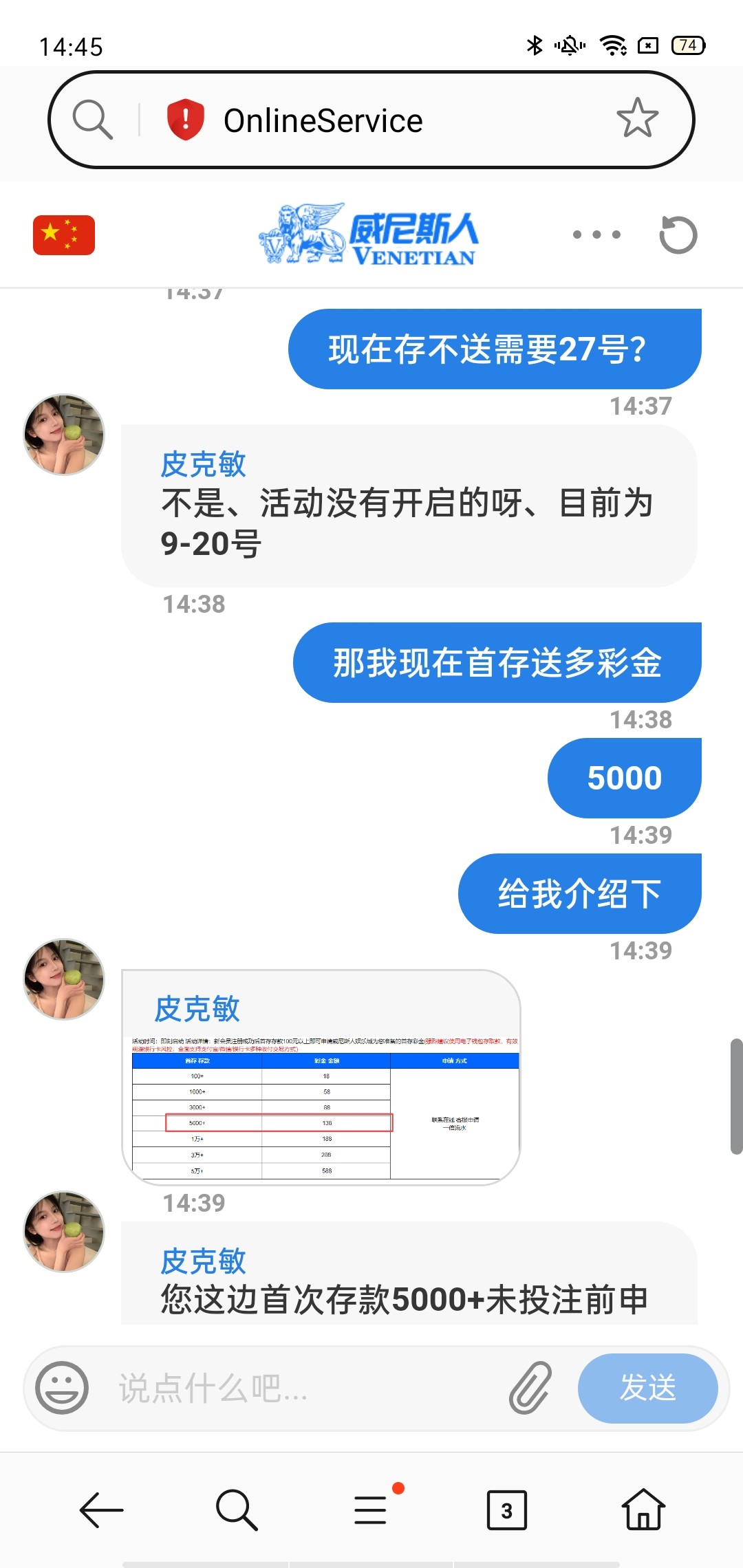Open the tabs switcher showing 3

tap(506, 1510)
